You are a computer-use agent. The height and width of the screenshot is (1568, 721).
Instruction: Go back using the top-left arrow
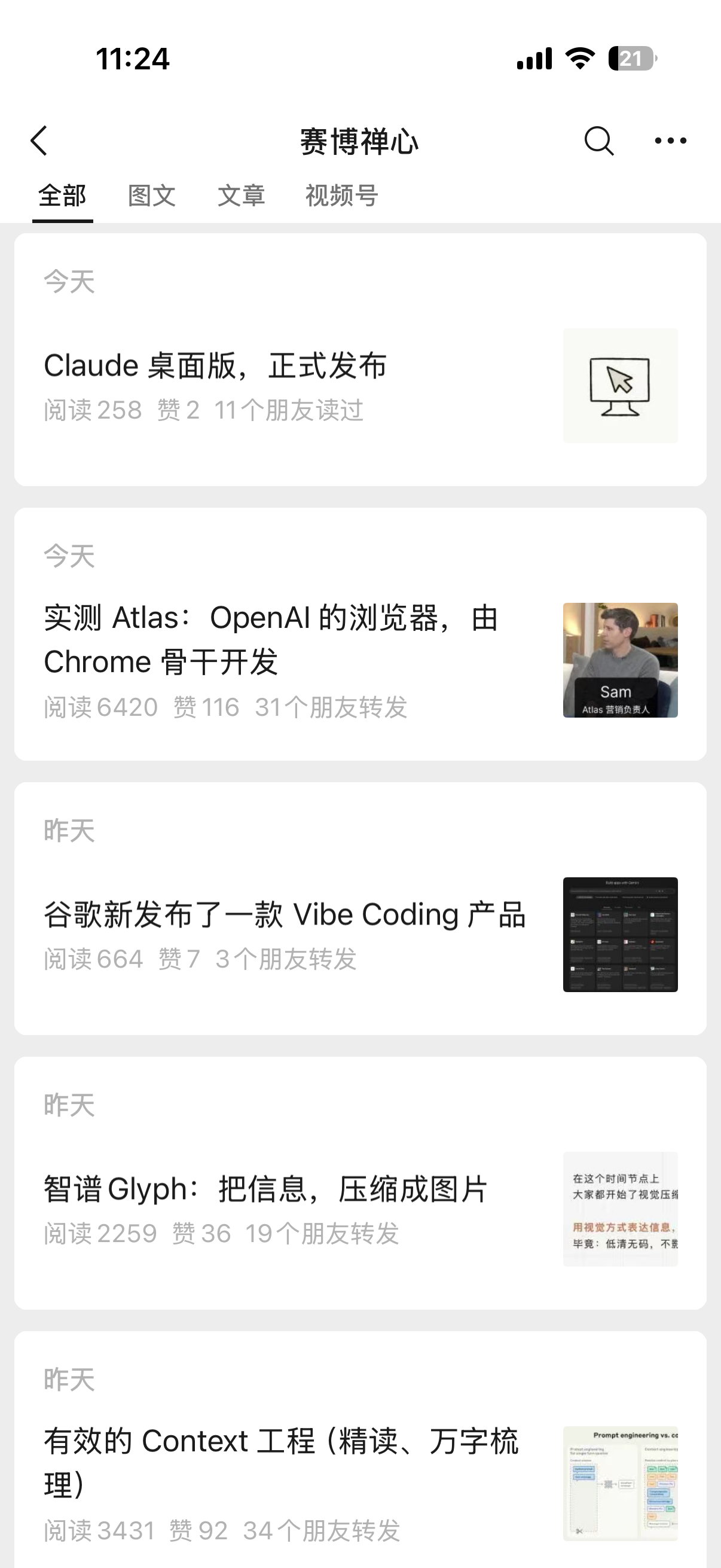click(x=39, y=141)
